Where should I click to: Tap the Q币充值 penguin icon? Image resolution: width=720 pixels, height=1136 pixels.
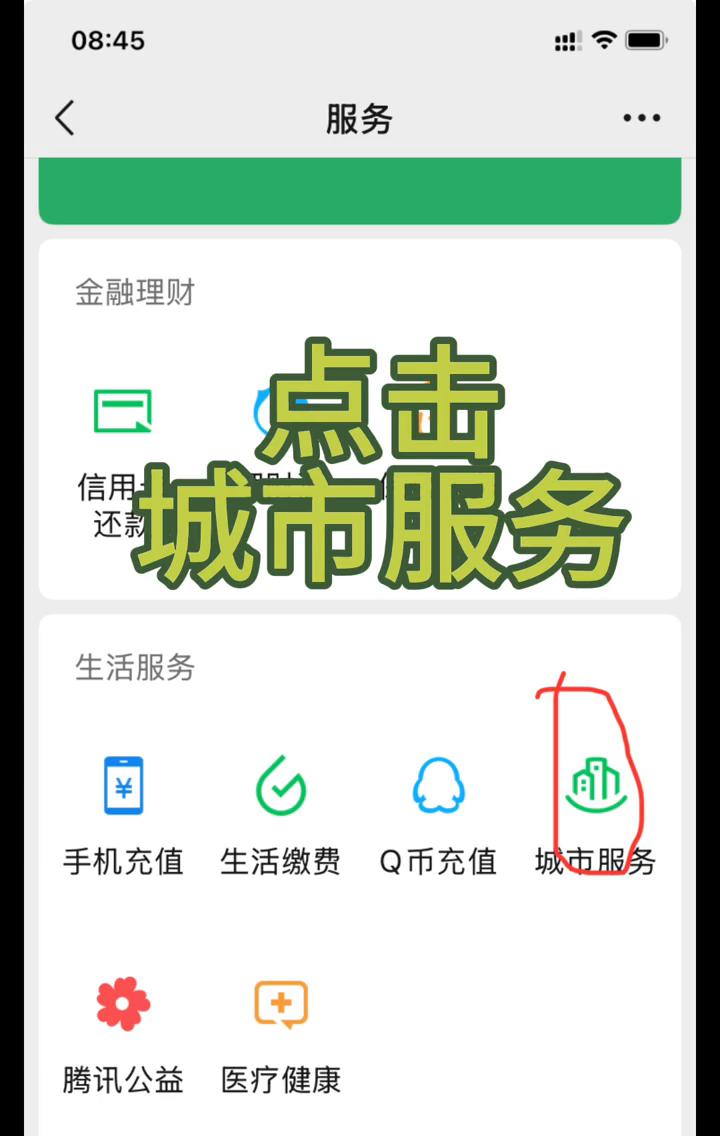[437, 788]
